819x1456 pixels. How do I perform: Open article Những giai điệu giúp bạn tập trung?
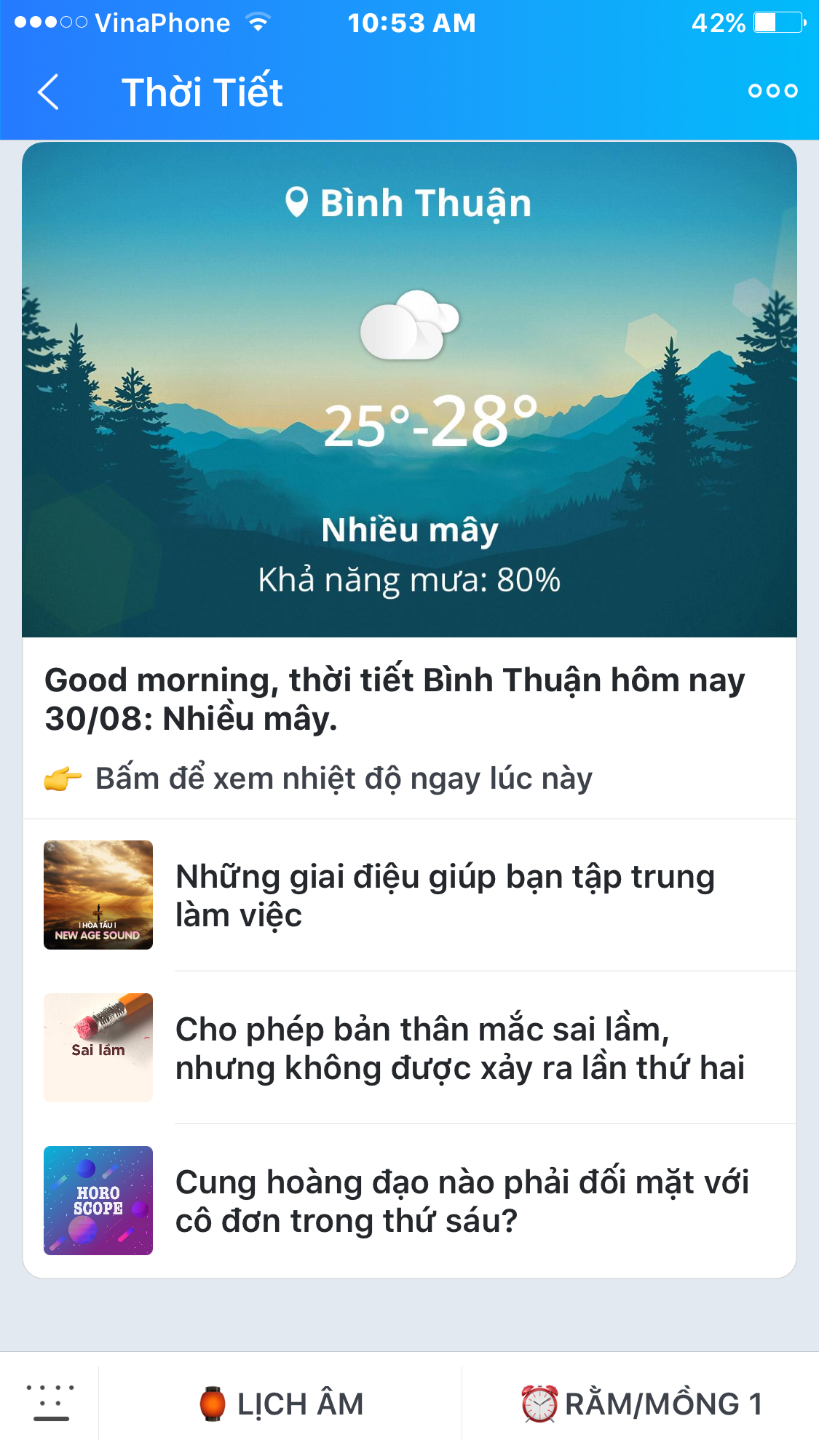pyautogui.click(x=444, y=895)
